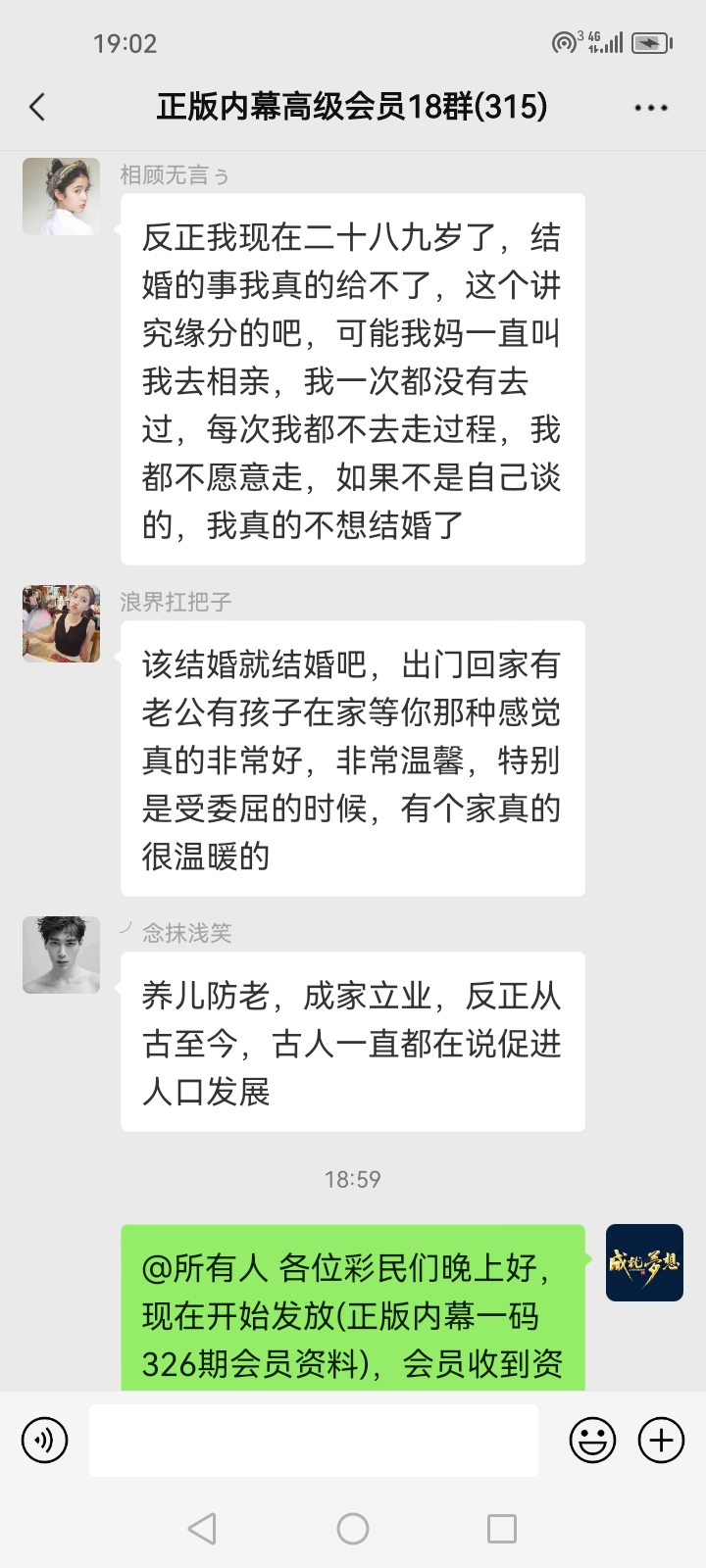This screenshot has width=706, height=1568.
Task: Switch to voice message input
Action: click(45, 1441)
